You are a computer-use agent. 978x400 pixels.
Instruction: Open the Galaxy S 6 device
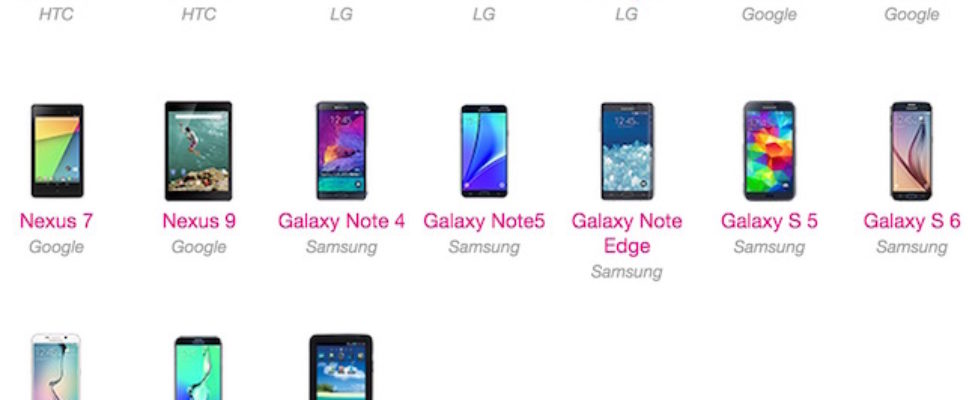[x=911, y=221]
